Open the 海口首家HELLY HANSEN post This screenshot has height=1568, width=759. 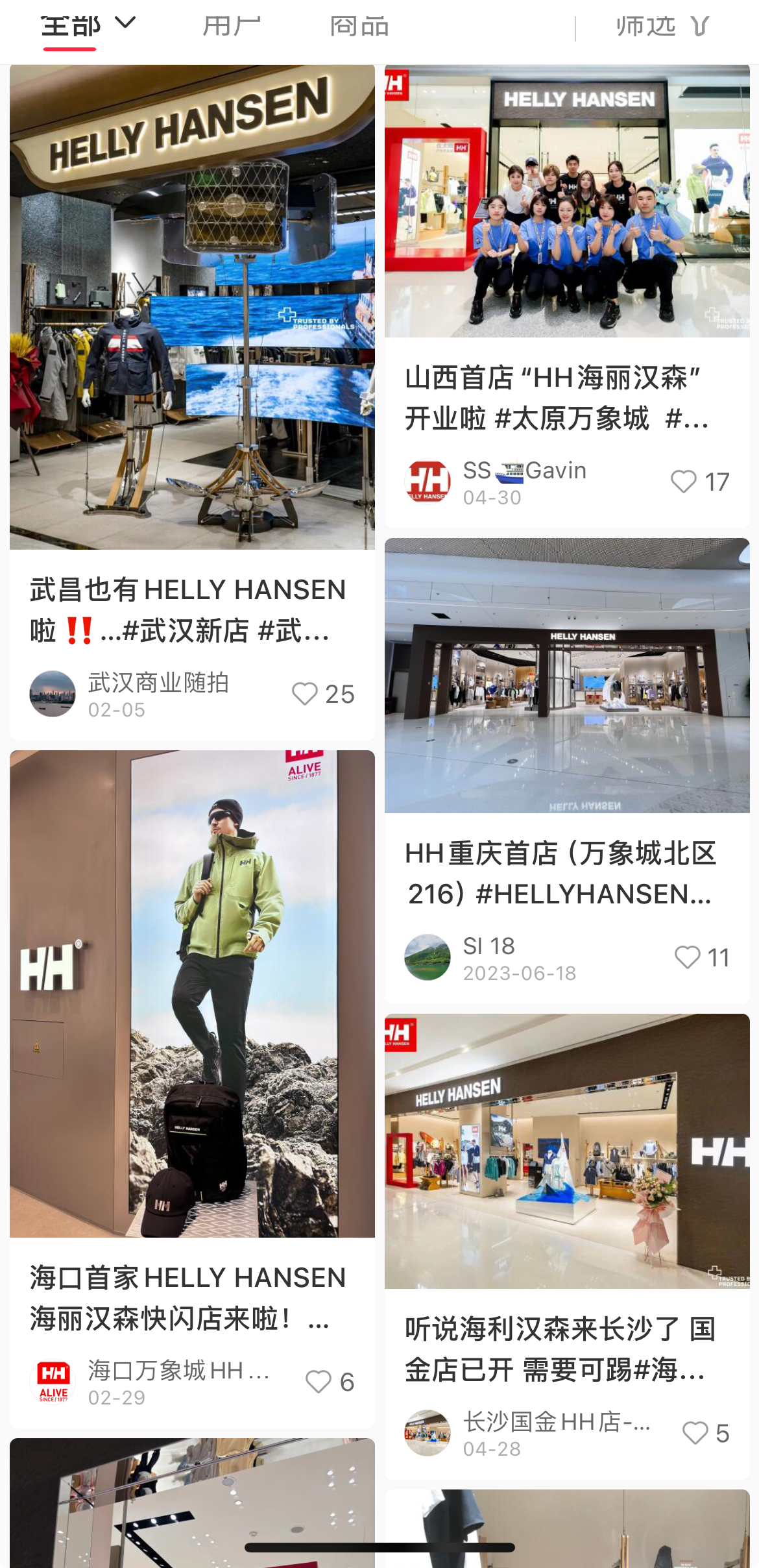[x=192, y=994]
